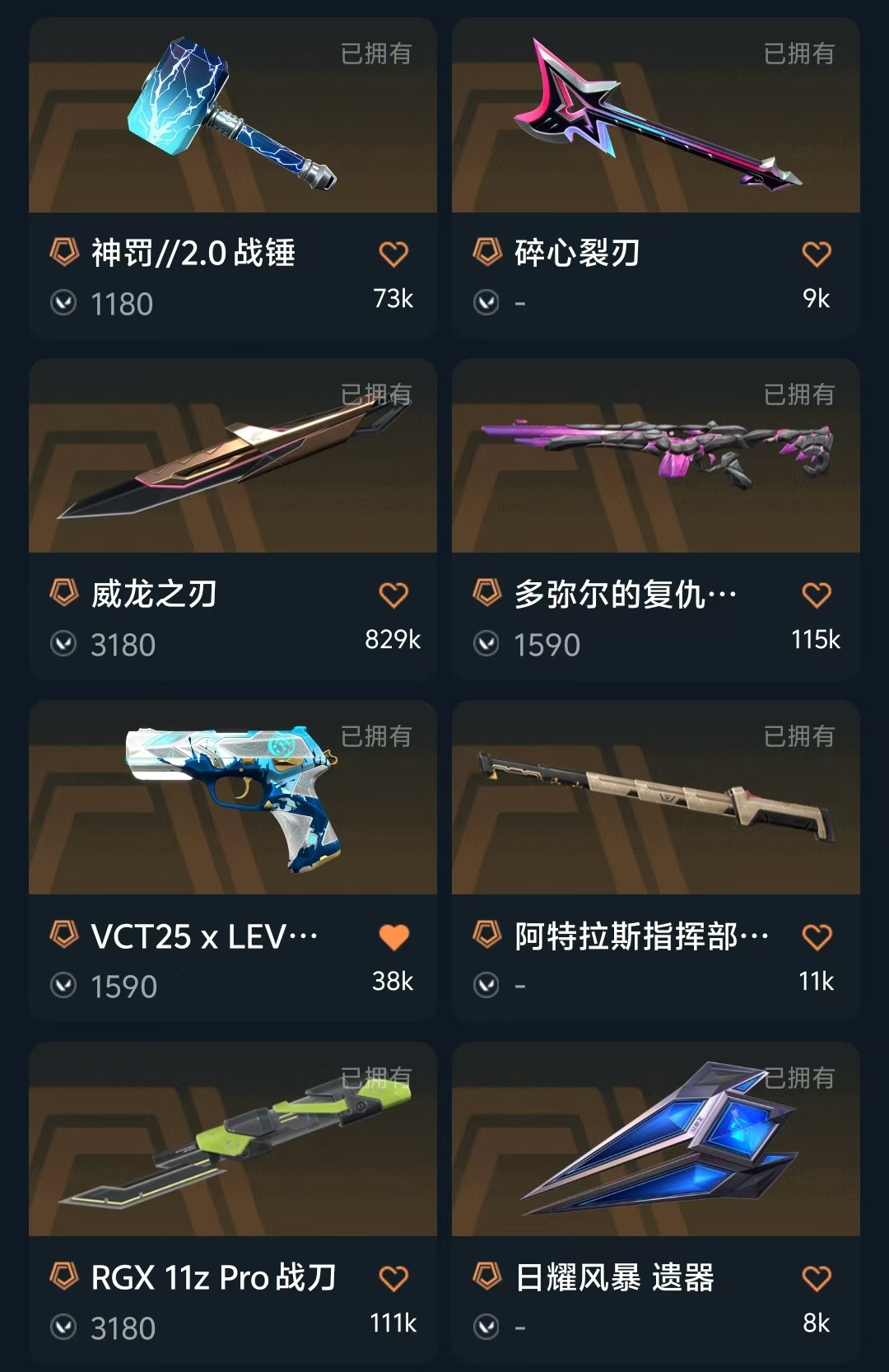The width and height of the screenshot is (889, 1372).
Task: Open the 碎心裂刃 skin card
Action: click(x=655, y=115)
